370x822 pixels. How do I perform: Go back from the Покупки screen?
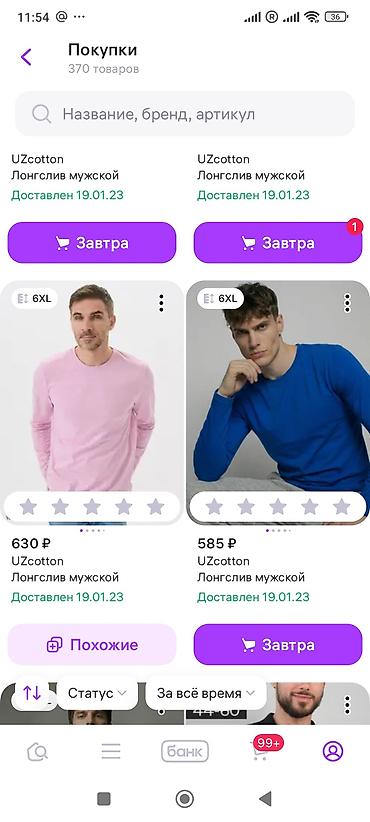tap(26, 57)
